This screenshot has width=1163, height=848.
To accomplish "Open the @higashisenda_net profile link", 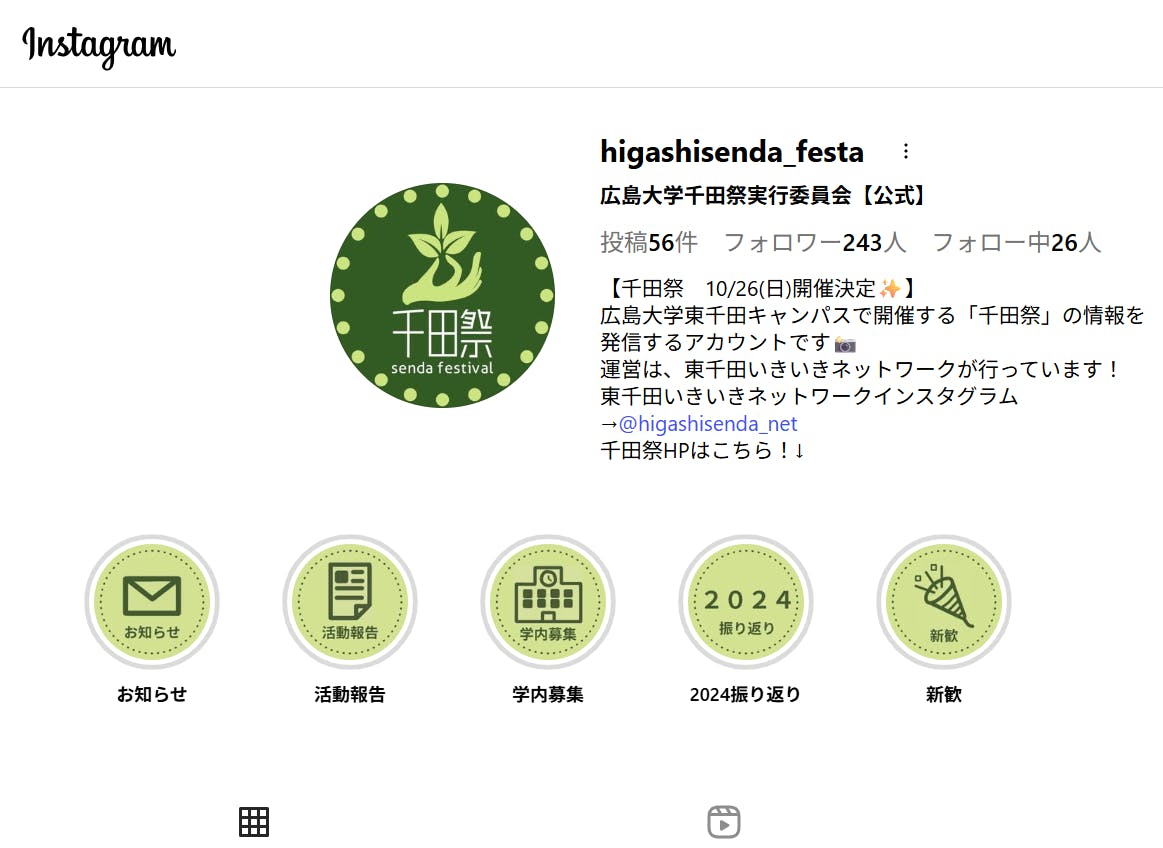I will tap(708, 424).
